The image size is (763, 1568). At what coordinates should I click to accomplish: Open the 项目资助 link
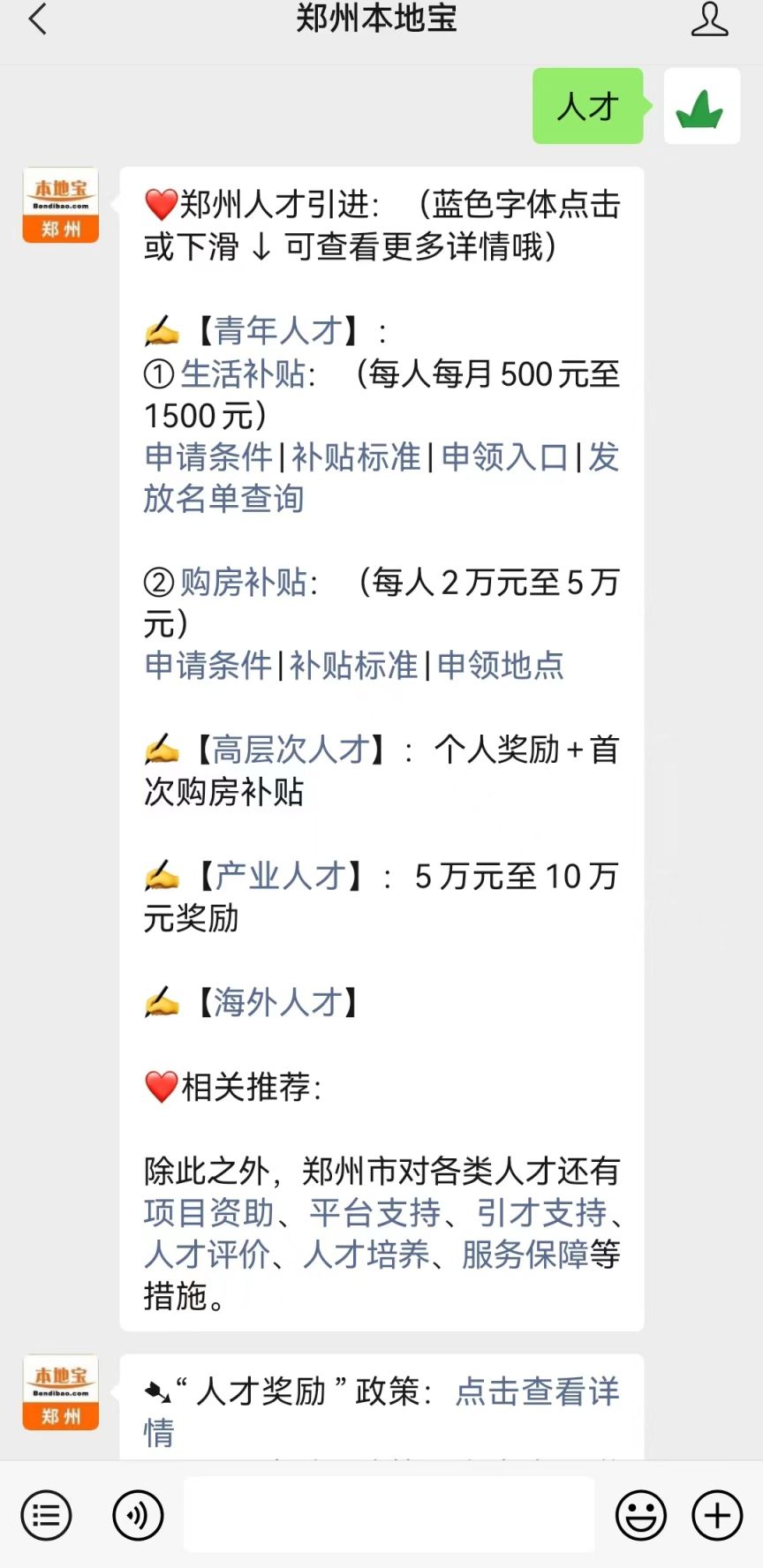pyautogui.click(x=209, y=1213)
